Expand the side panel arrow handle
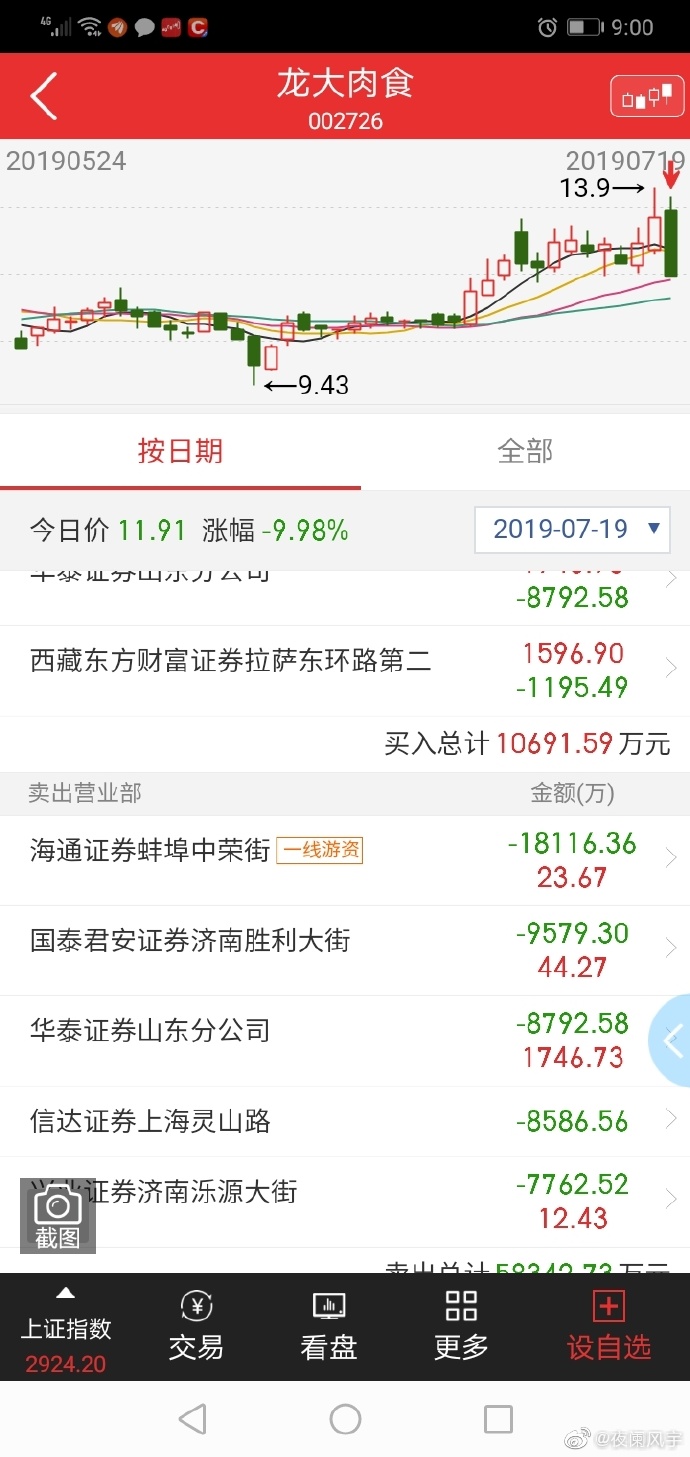The image size is (690, 1457). point(672,1041)
